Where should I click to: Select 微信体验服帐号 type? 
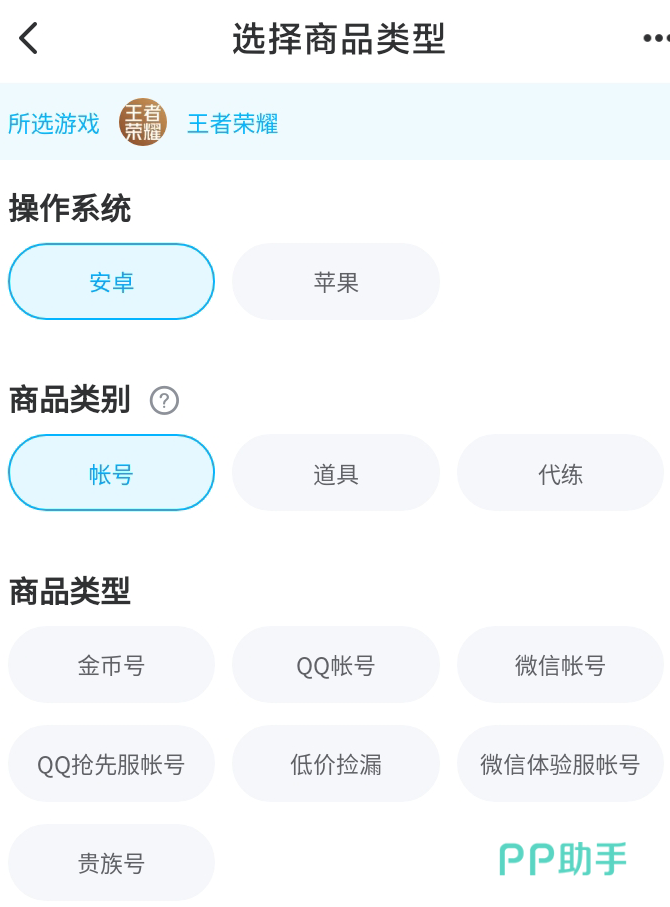click(x=560, y=765)
